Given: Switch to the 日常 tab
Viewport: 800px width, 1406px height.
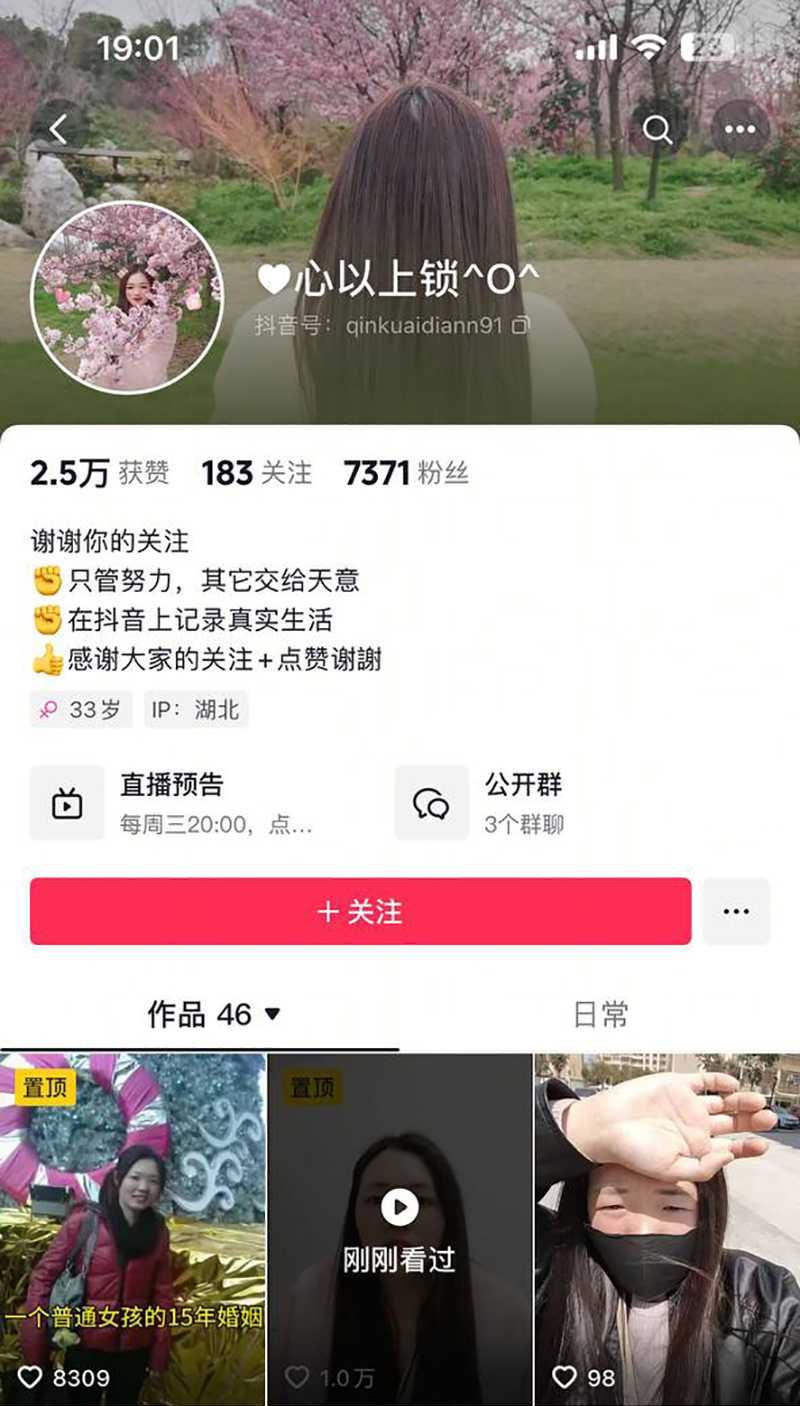Looking at the screenshot, I should tap(600, 1015).
